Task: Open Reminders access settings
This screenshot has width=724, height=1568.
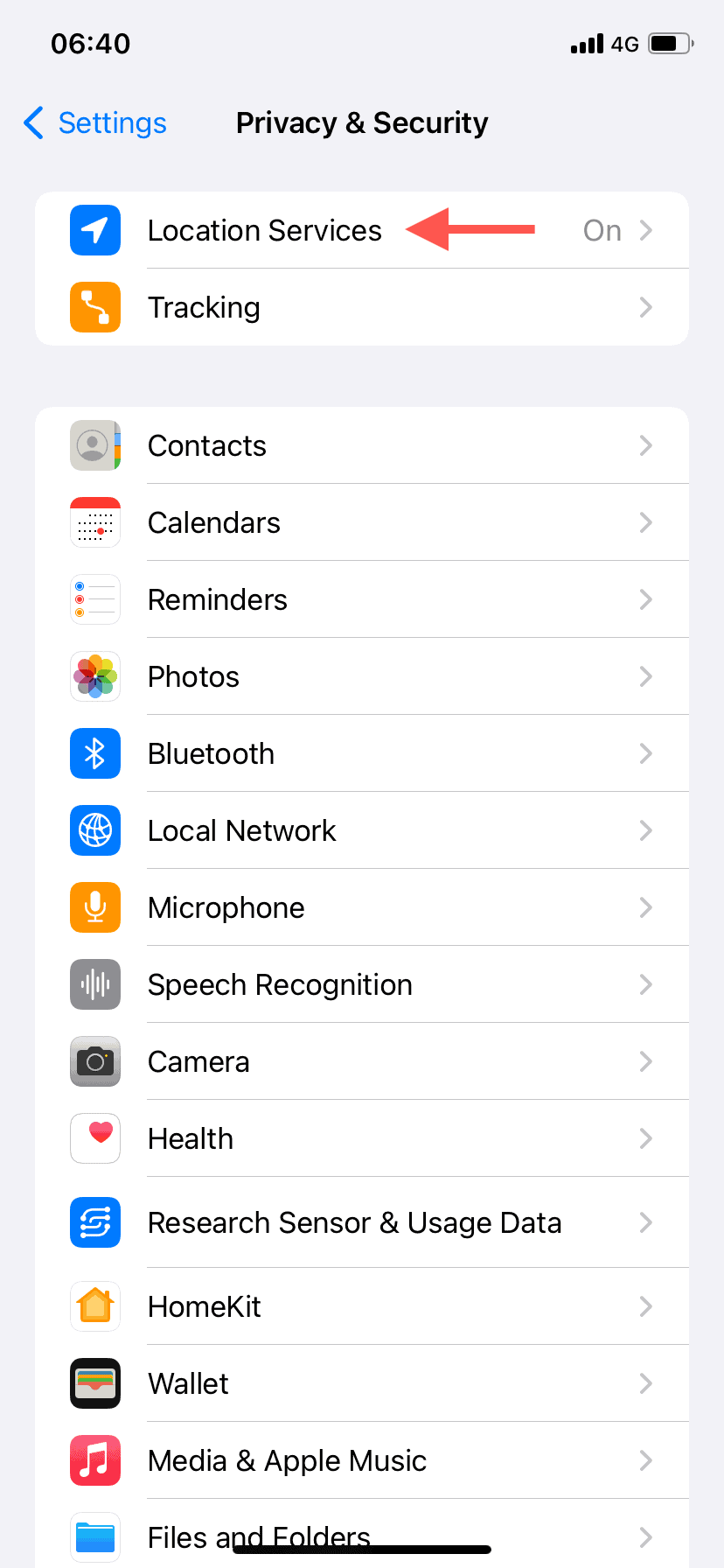Action: 218,600
